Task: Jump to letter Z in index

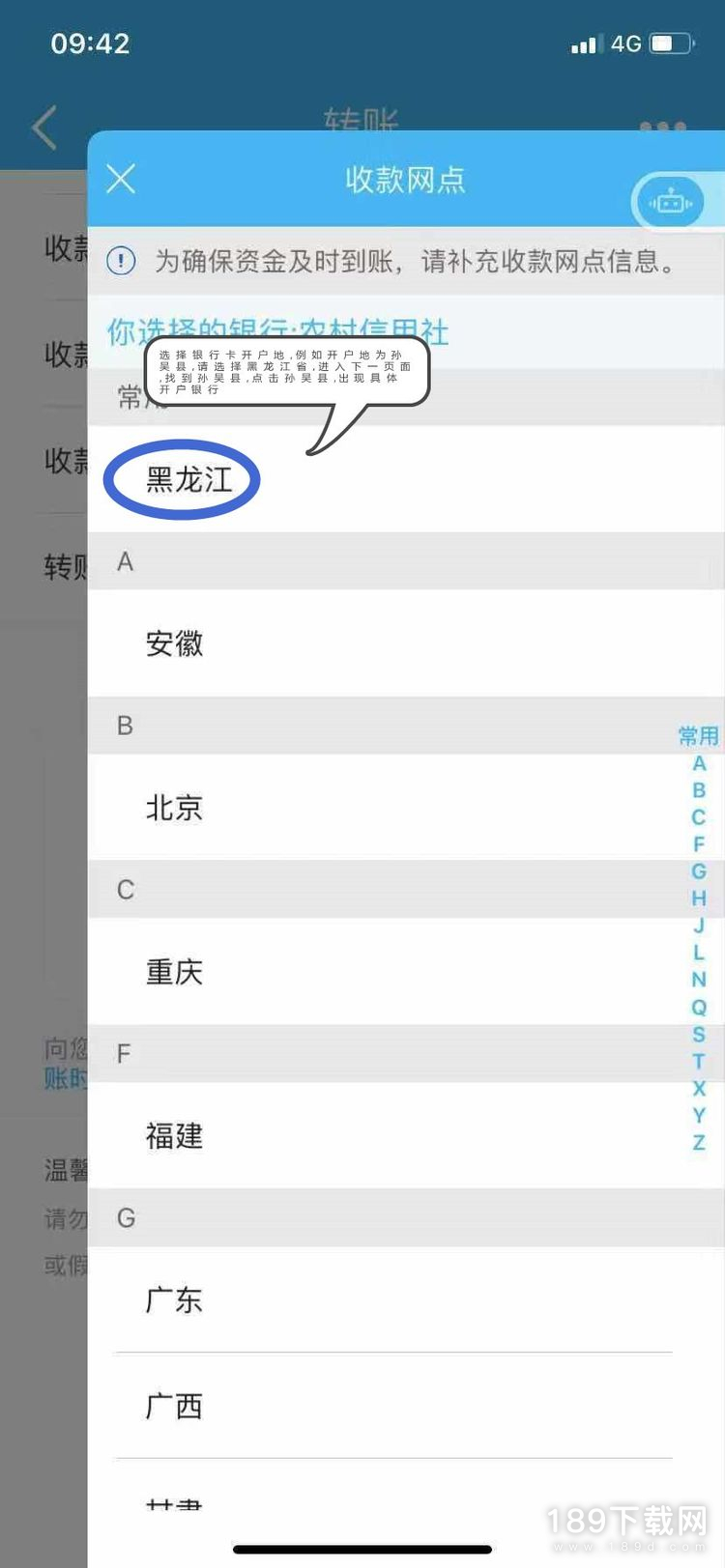Action: pyautogui.click(x=698, y=1143)
